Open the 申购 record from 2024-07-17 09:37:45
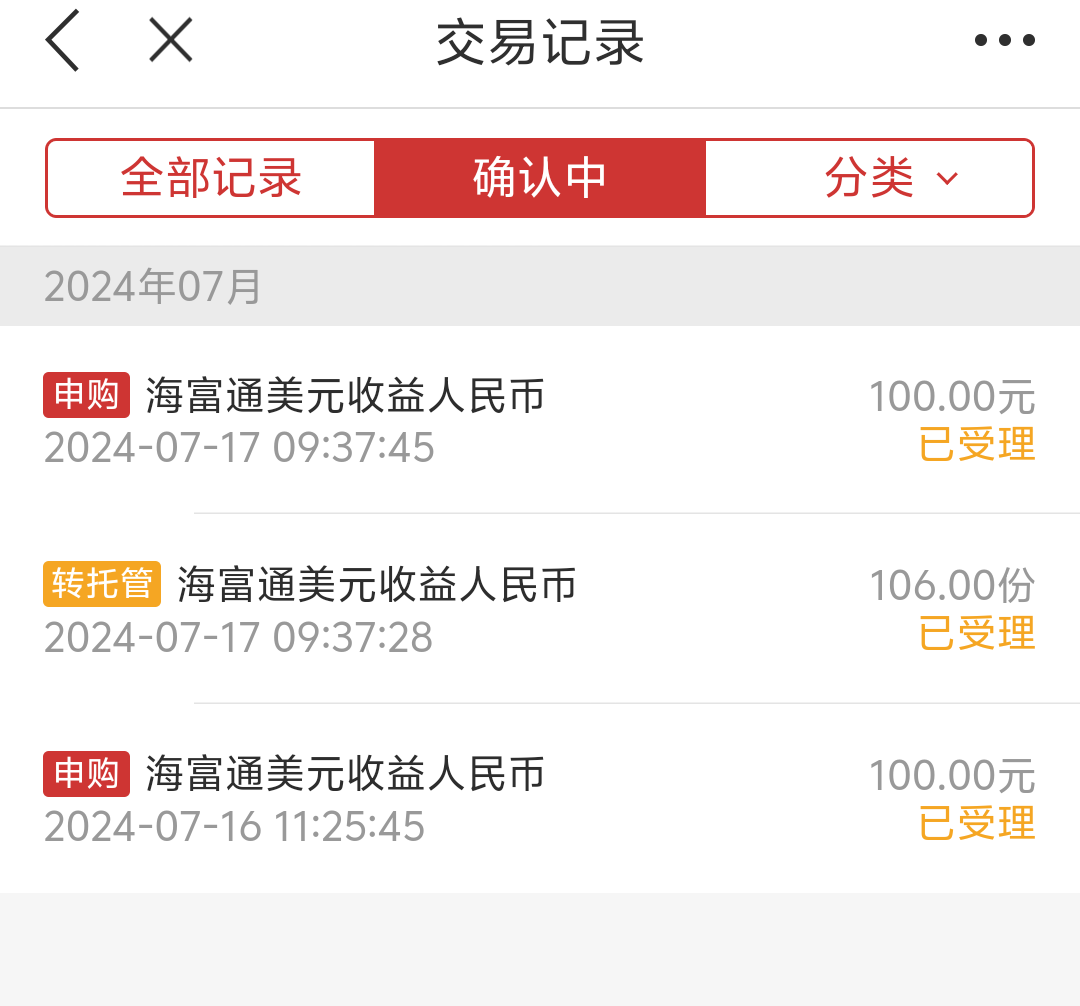Screen dimensions: 1080x1006 (x=540, y=420)
